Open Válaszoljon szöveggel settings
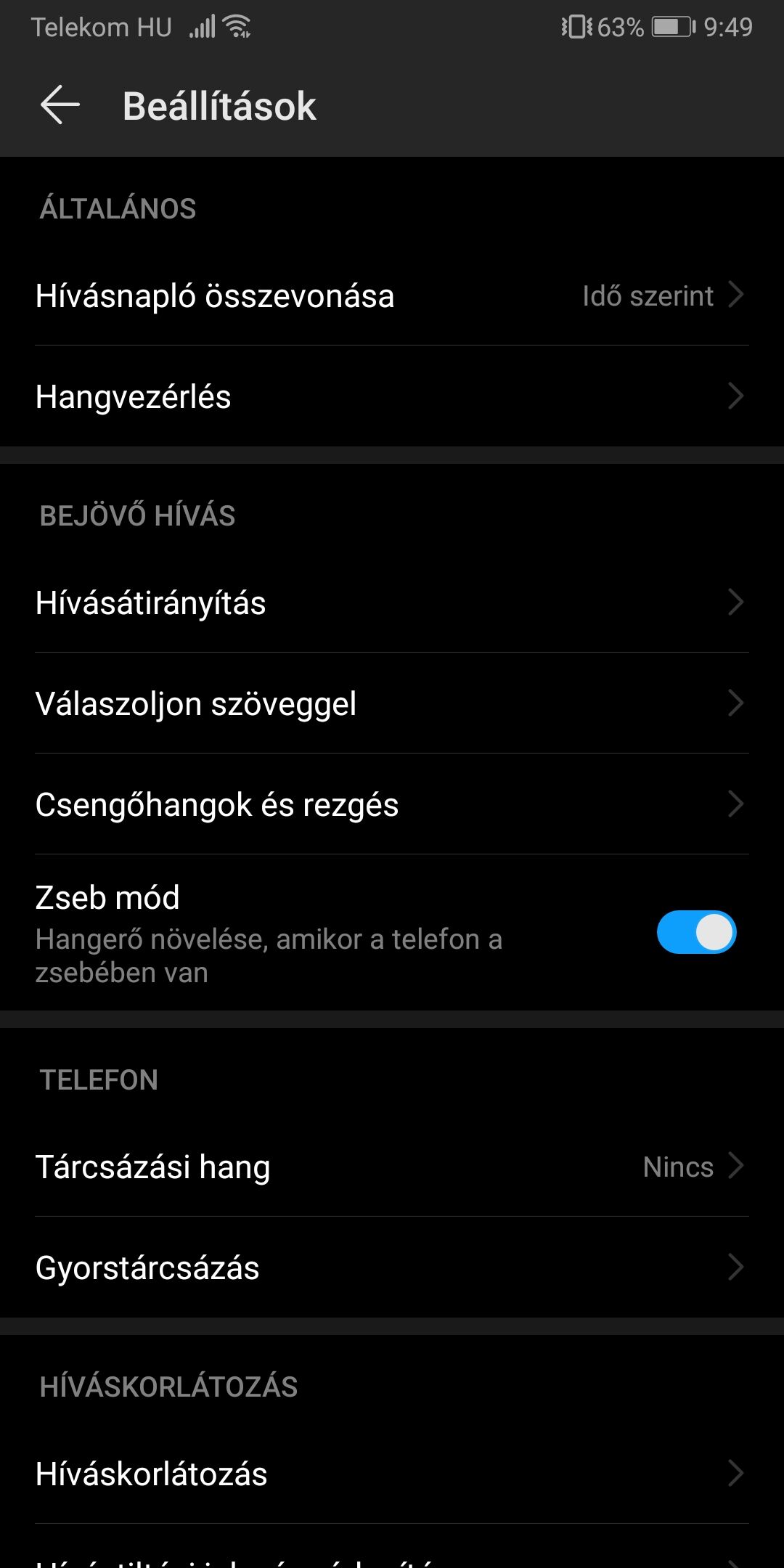Screen dimensions: 784x1568 (x=392, y=703)
